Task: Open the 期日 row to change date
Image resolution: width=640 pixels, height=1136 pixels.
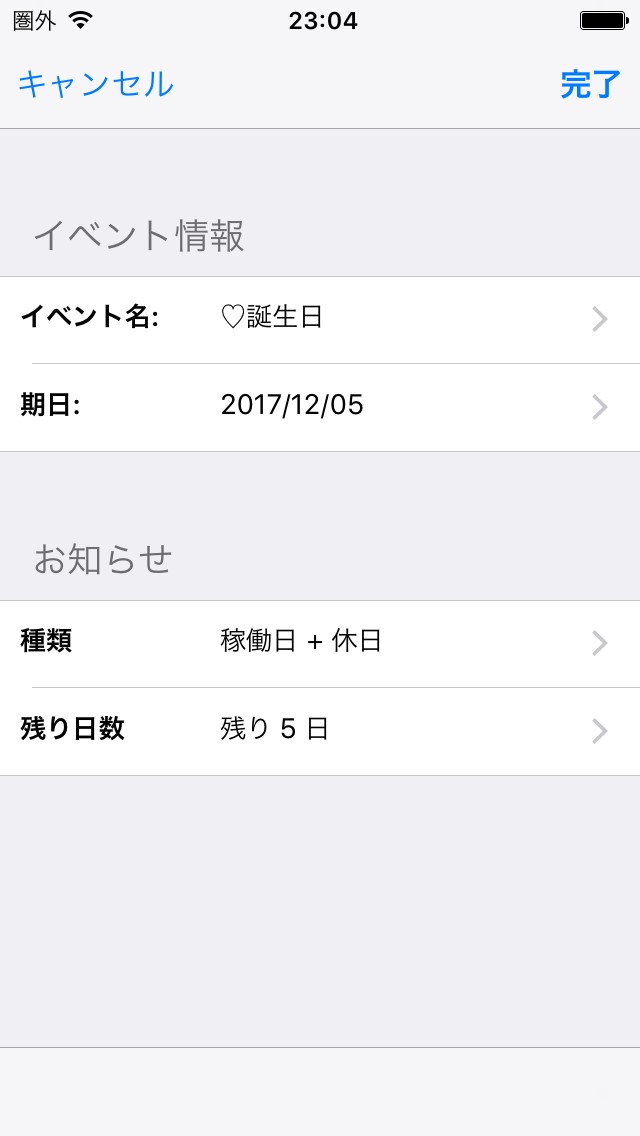Action: click(x=320, y=406)
